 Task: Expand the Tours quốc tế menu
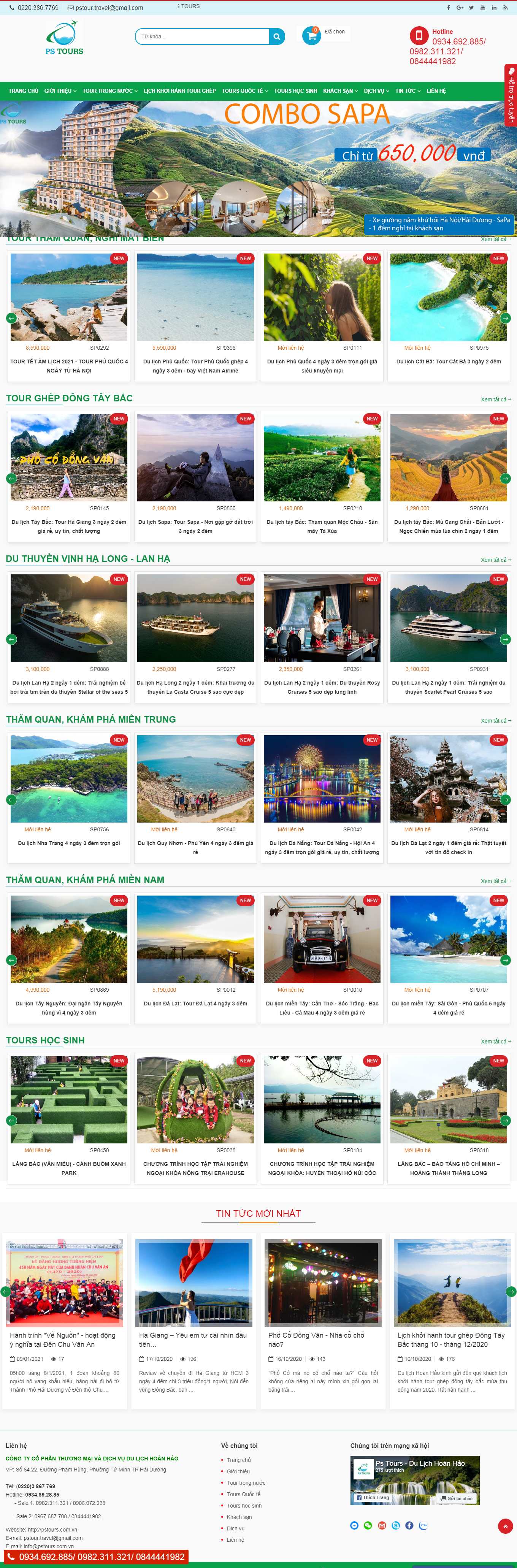(244, 91)
